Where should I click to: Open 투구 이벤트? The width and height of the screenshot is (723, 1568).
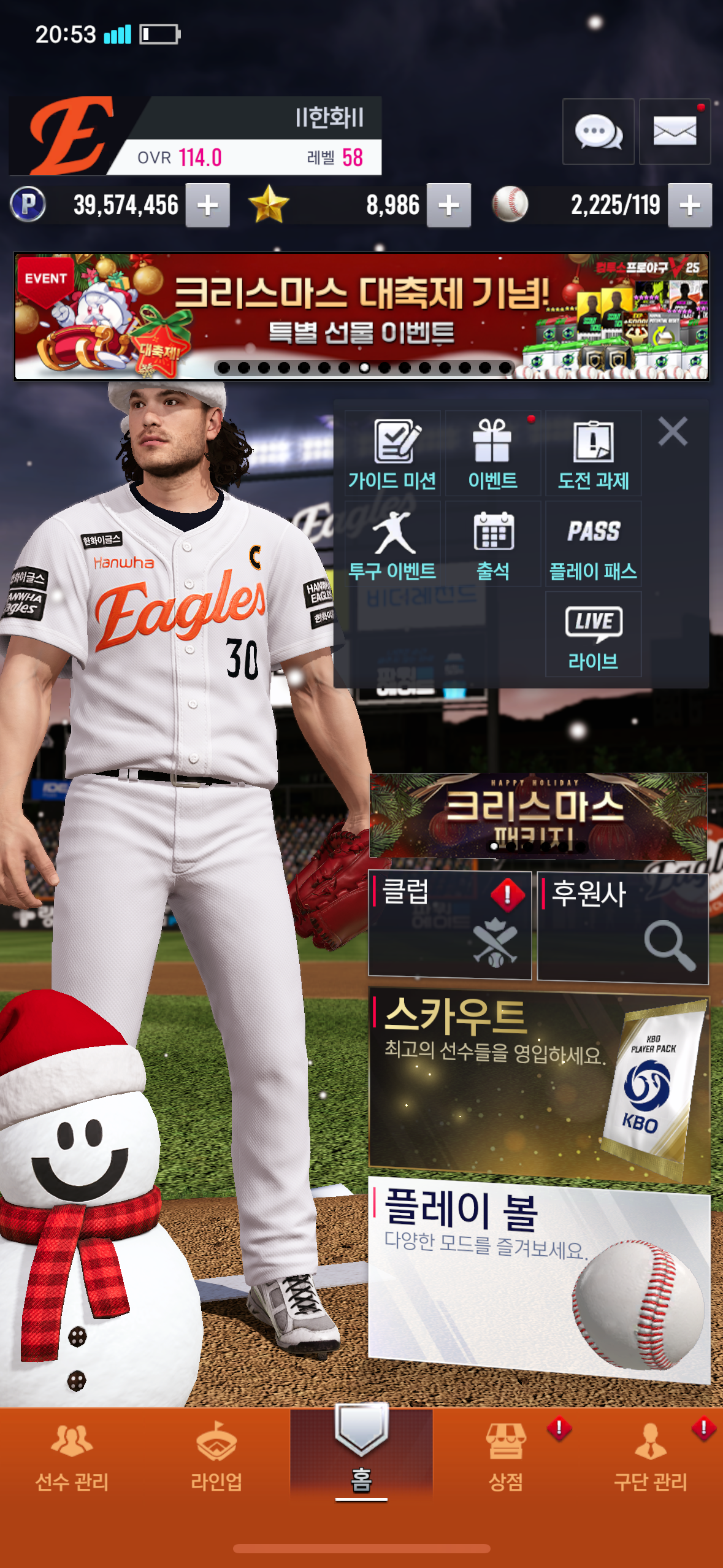tap(392, 544)
